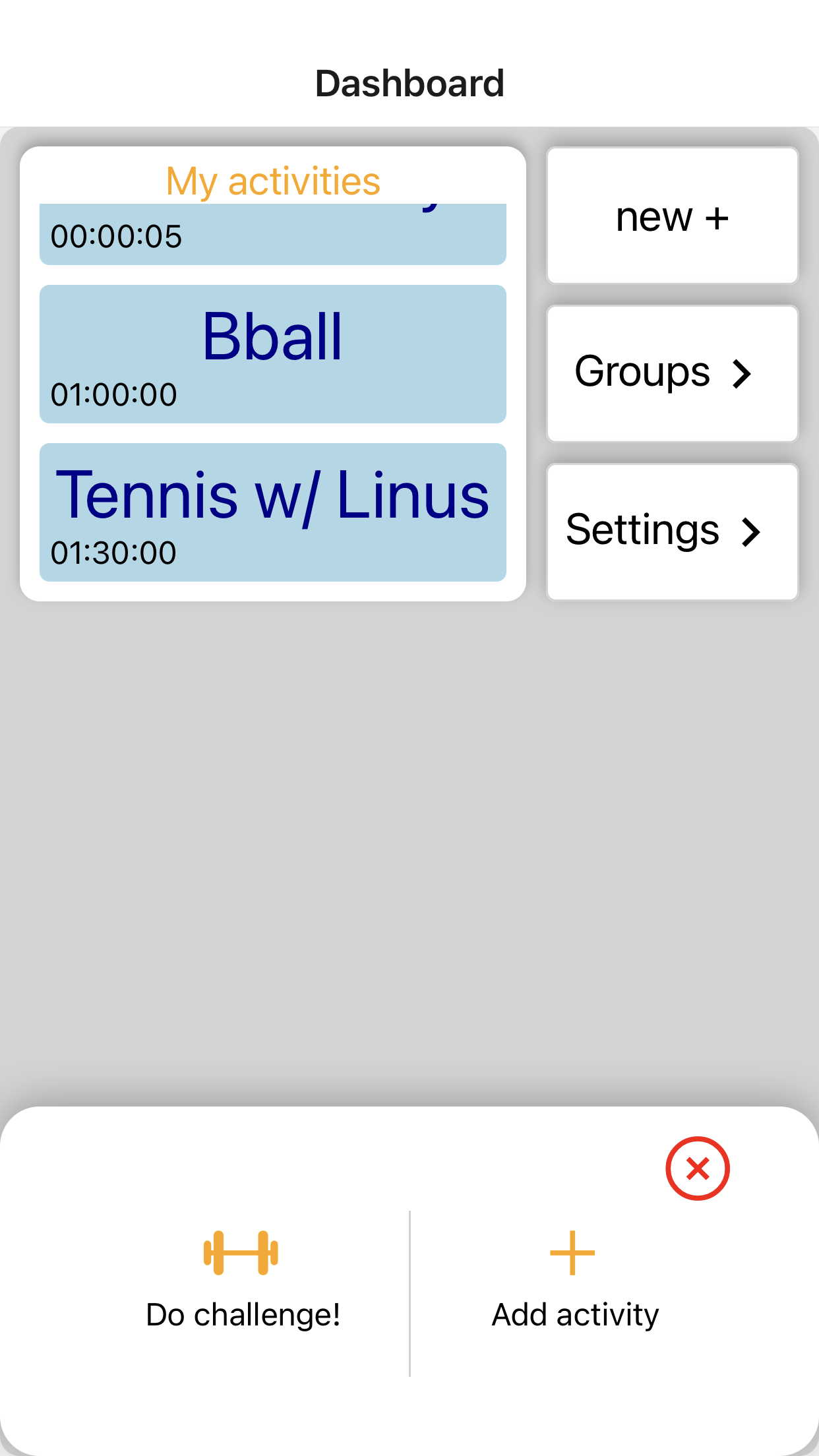
Task: Open the Groups page
Action: pos(672,373)
